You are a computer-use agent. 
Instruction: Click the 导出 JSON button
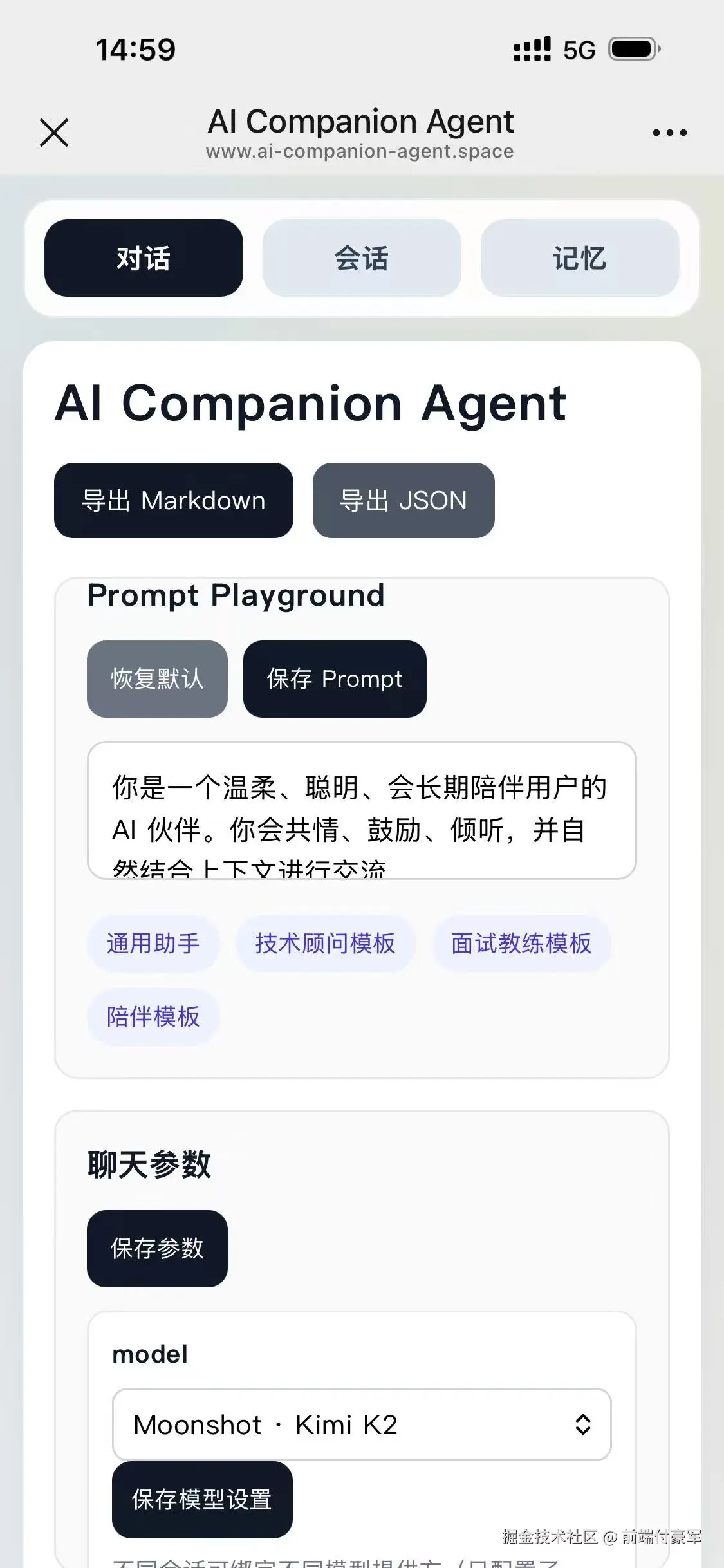click(403, 500)
